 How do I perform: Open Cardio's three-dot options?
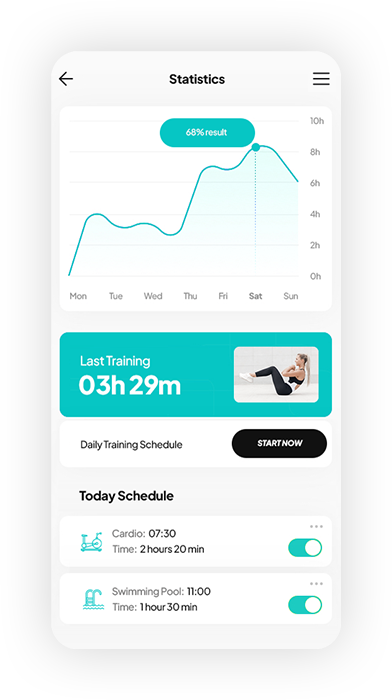[x=316, y=527]
